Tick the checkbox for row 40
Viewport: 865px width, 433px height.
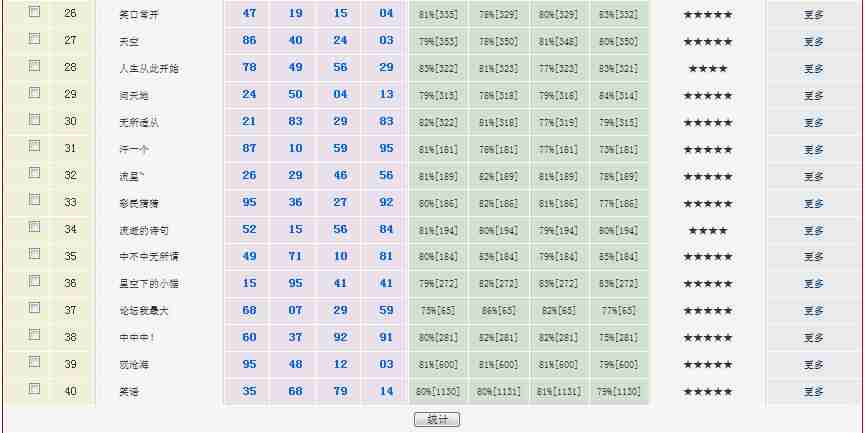34,389
